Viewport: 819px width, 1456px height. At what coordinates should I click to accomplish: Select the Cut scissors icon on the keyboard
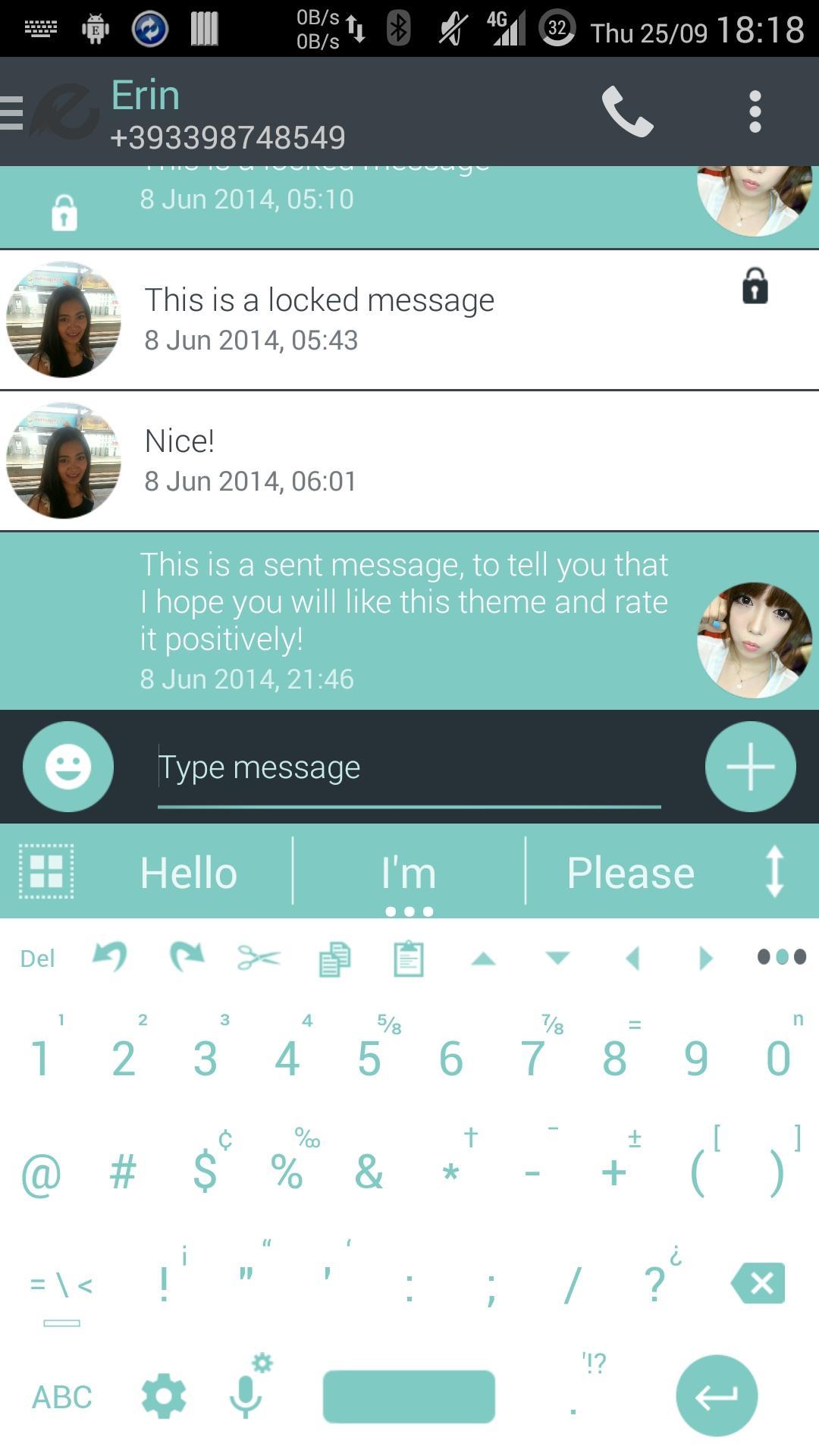257,957
